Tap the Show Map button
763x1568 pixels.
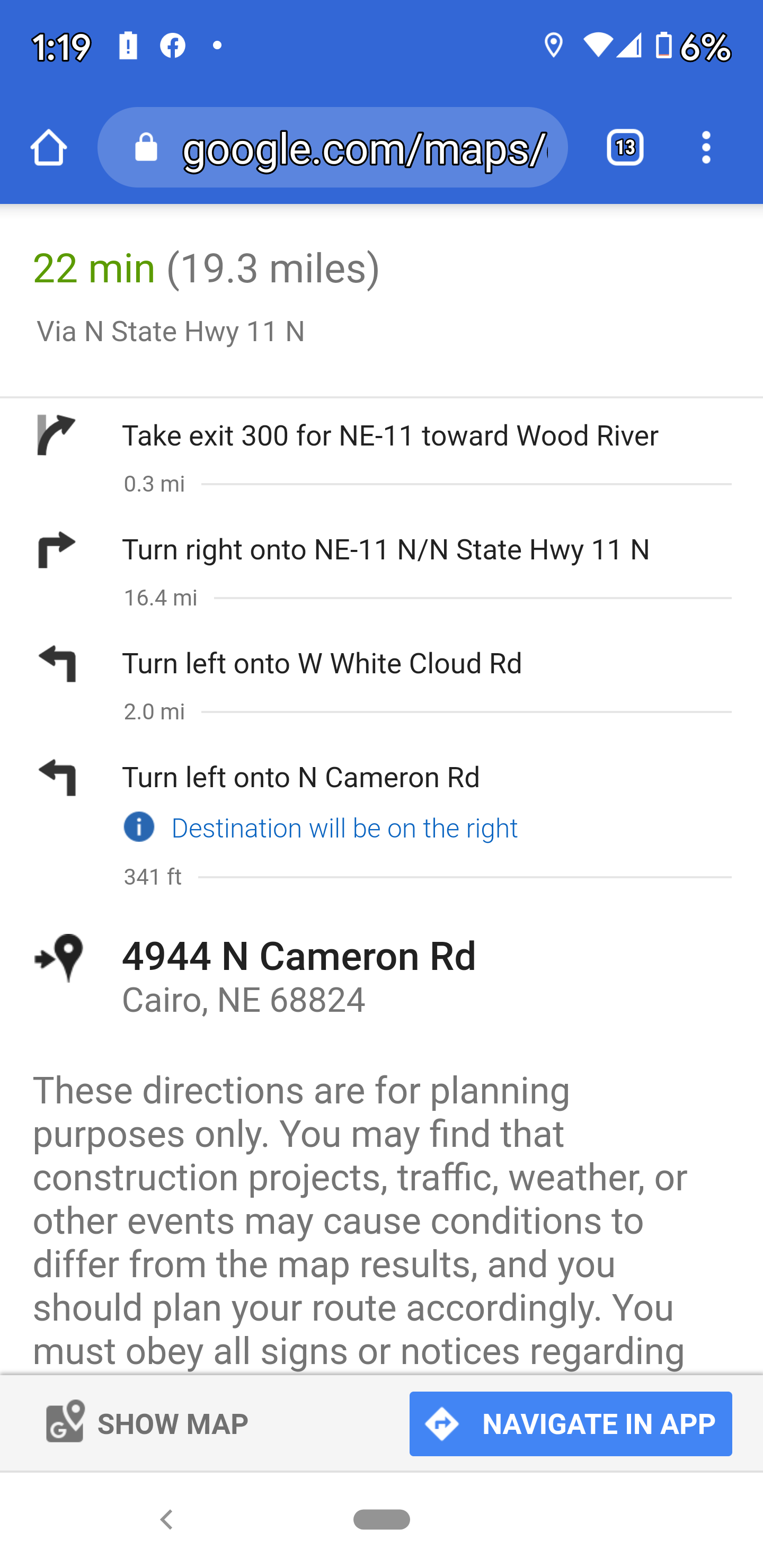(147, 1422)
